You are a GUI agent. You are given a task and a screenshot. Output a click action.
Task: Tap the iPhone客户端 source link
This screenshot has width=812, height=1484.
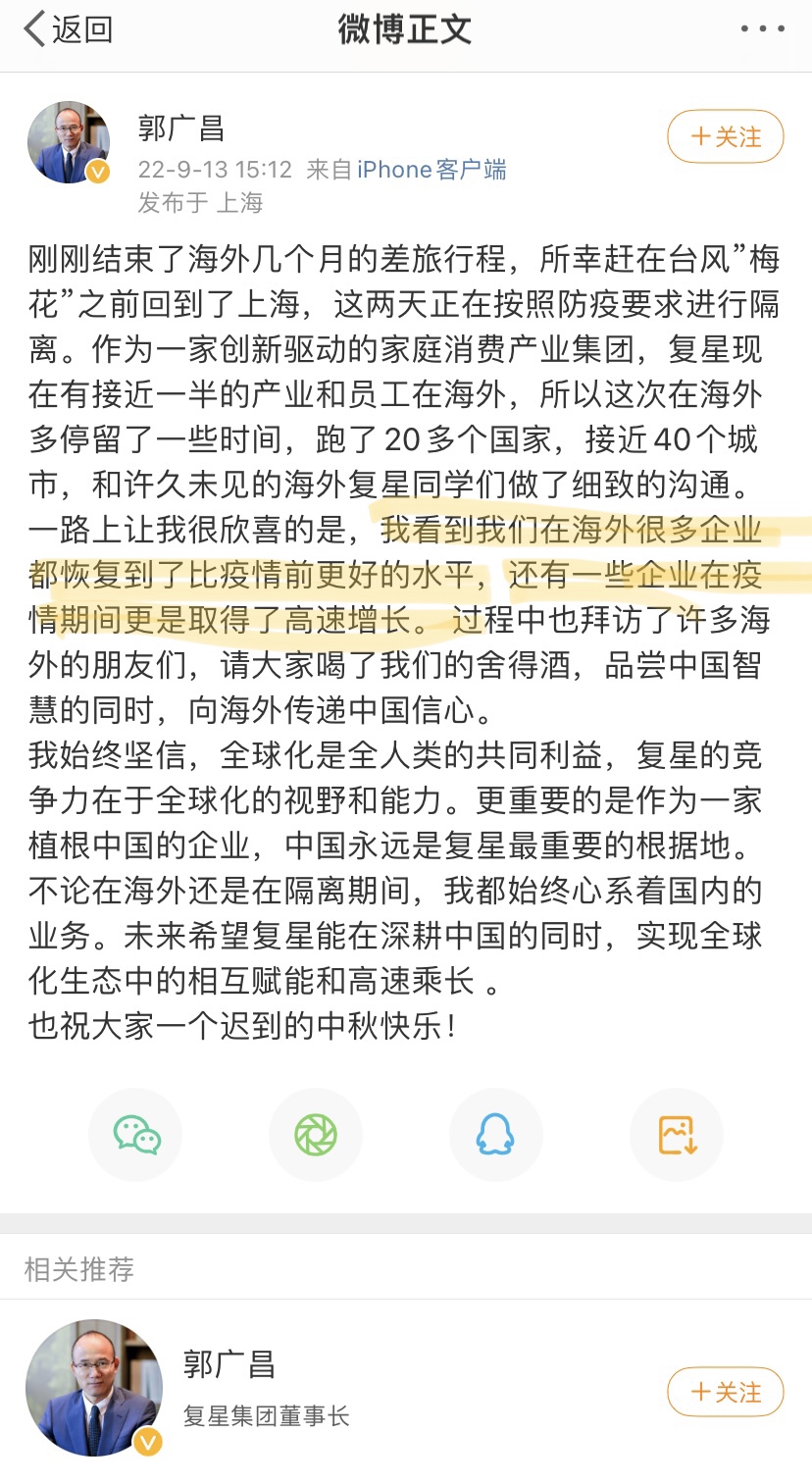(x=431, y=170)
